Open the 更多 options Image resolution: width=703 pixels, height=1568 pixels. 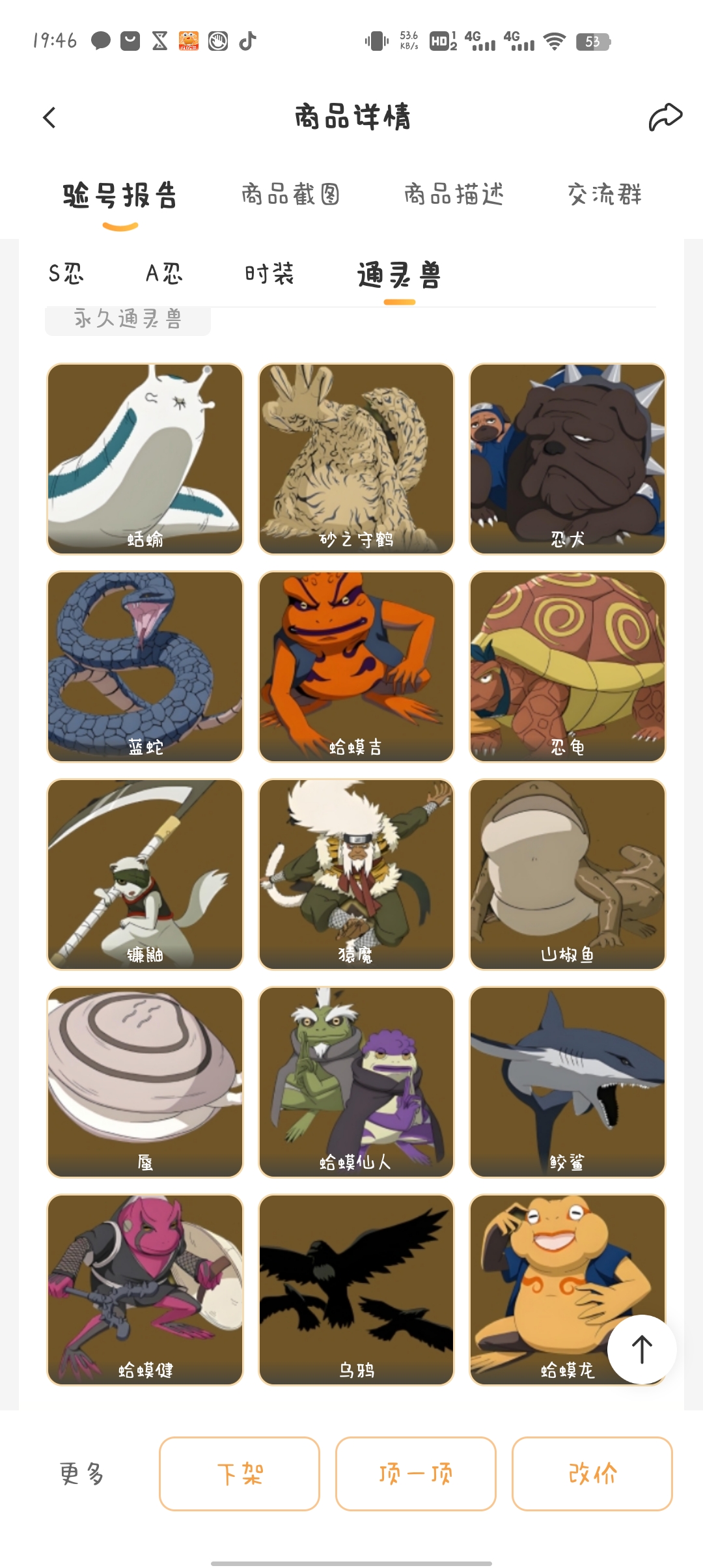point(82,1474)
